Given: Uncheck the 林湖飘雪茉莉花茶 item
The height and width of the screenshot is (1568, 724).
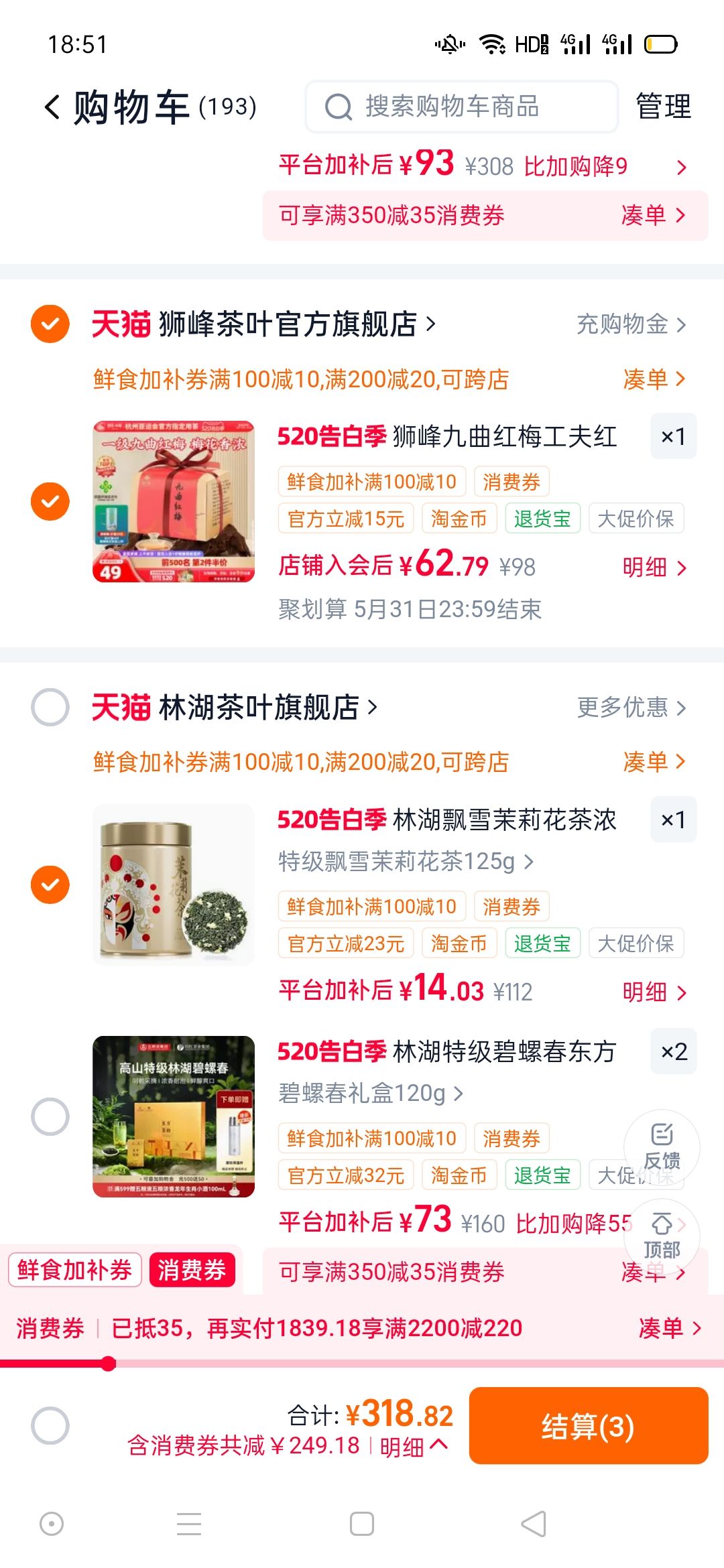Looking at the screenshot, I should point(50,885).
